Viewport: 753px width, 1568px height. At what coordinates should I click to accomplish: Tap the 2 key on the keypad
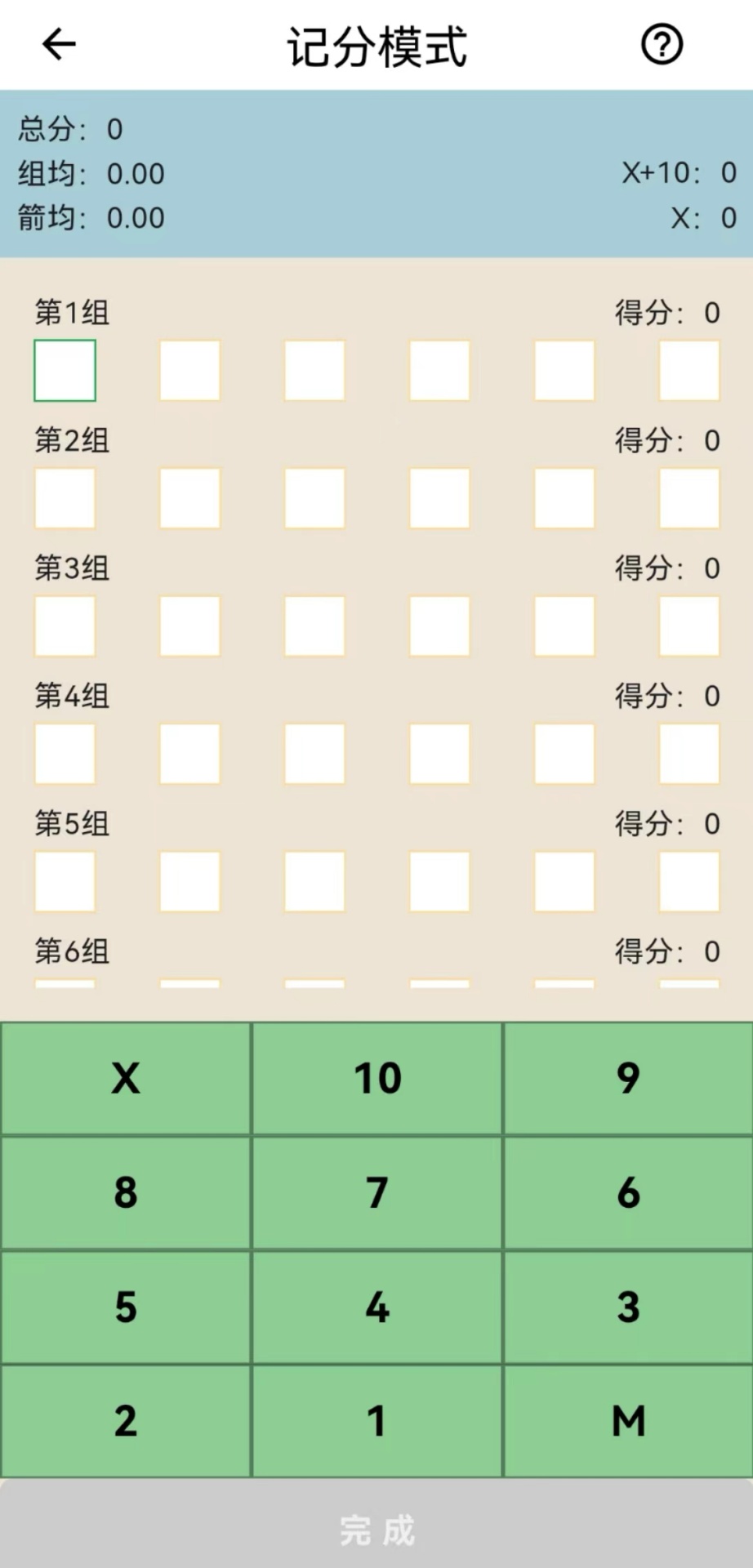[x=125, y=1421]
